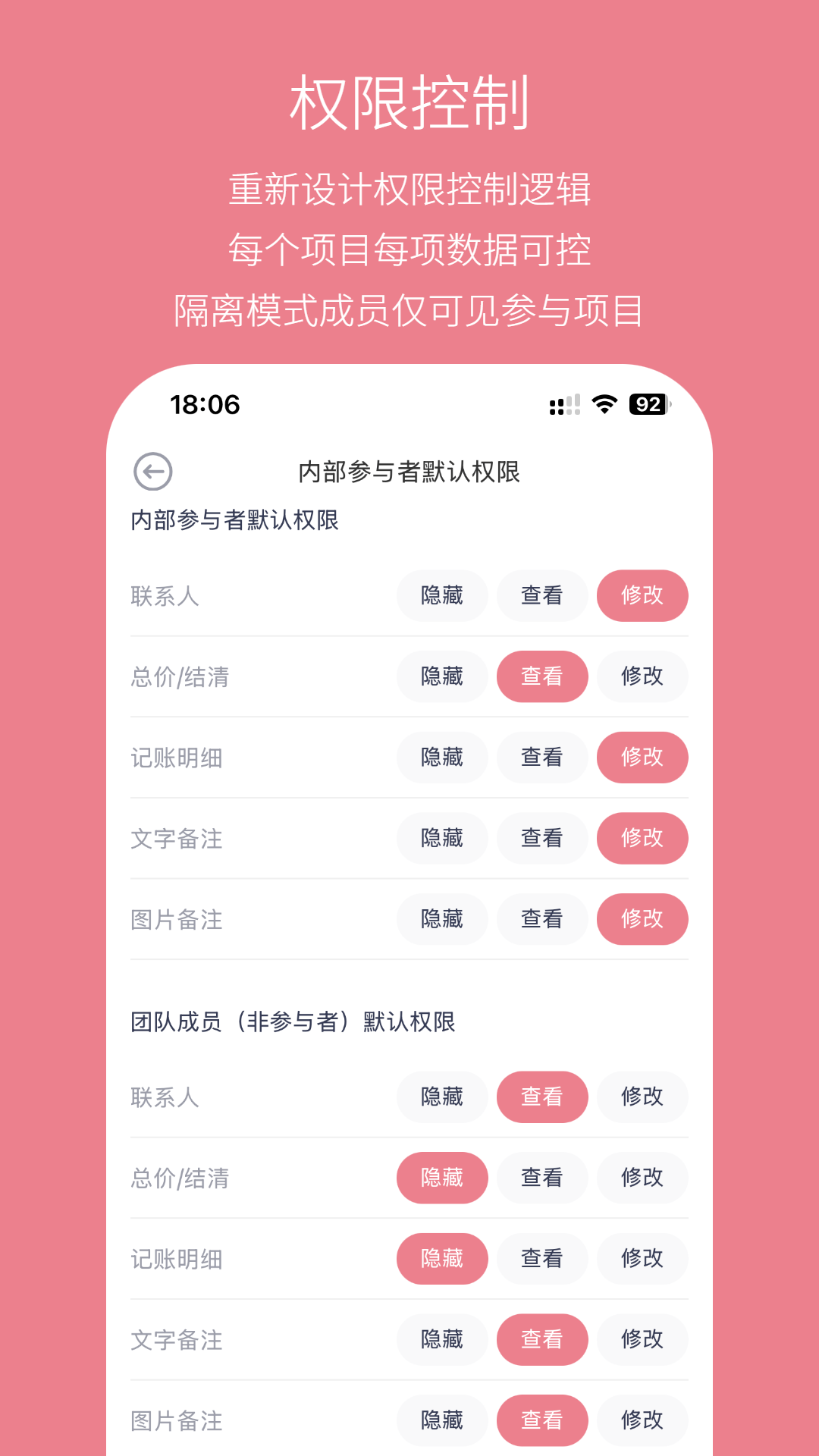819x1456 pixels.
Task: Allow team members to 查看 总价/结清
Action: point(542,1178)
